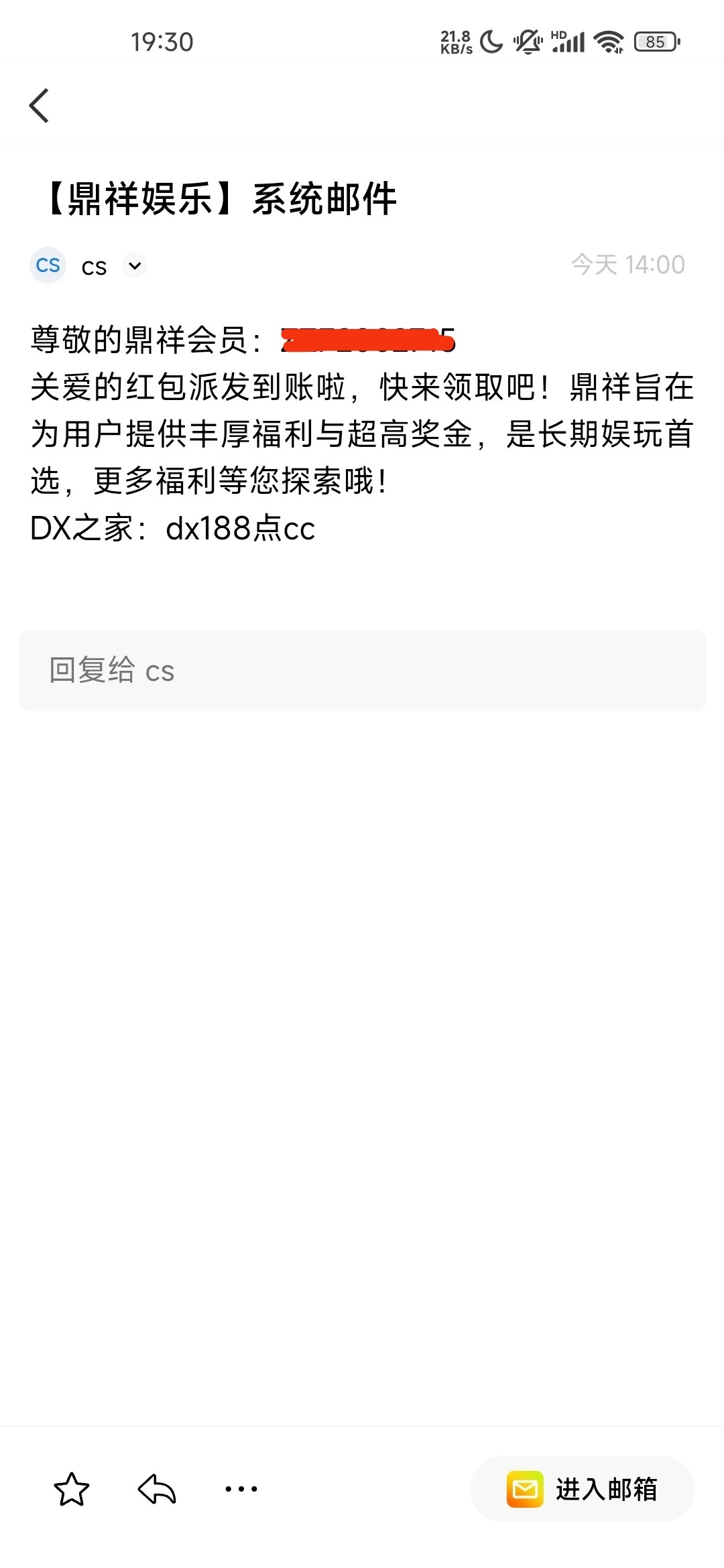
Task: Star this email
Action: tap(72, 1489)
